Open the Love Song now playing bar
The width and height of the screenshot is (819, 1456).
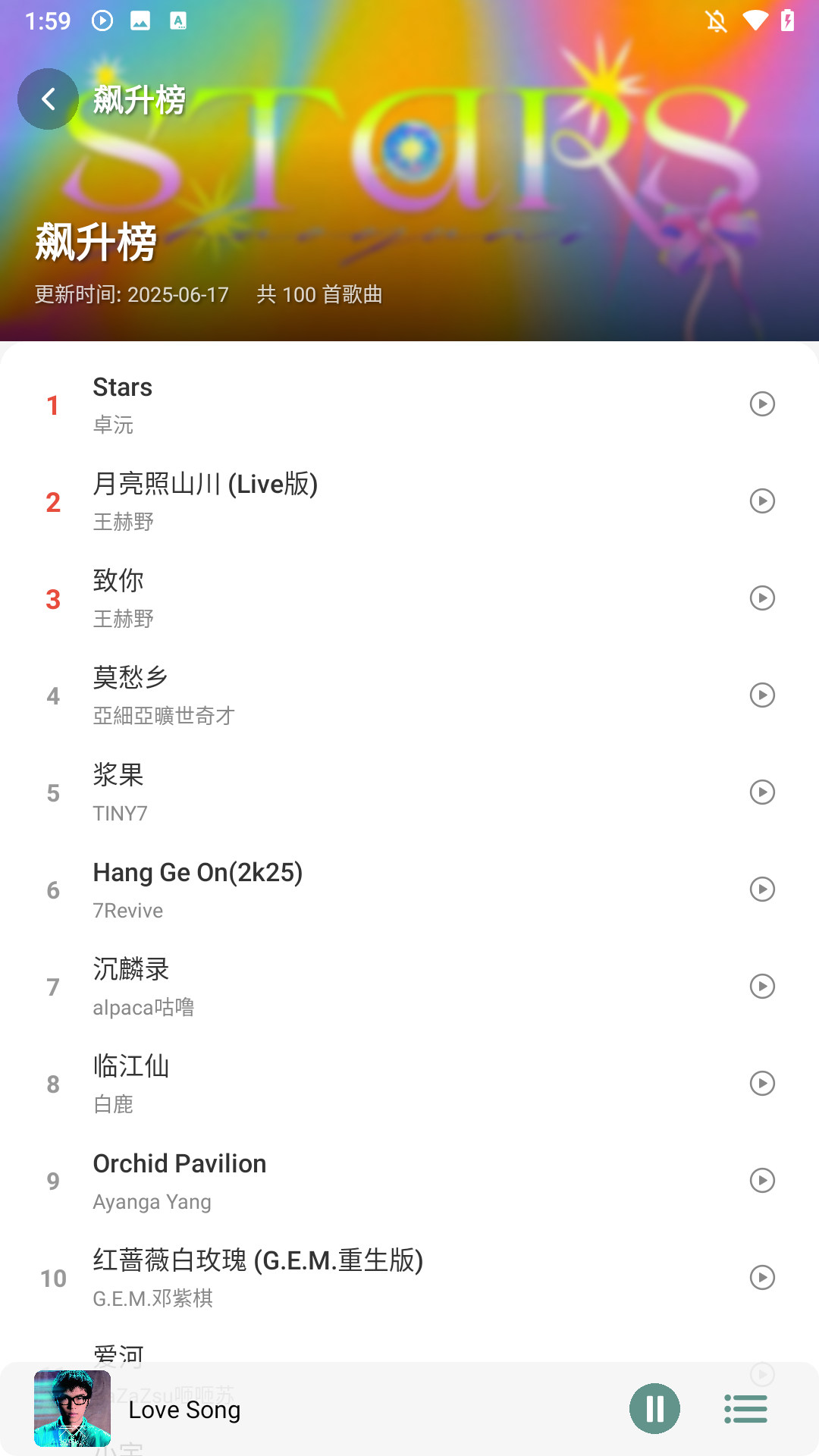point(341,1408)
